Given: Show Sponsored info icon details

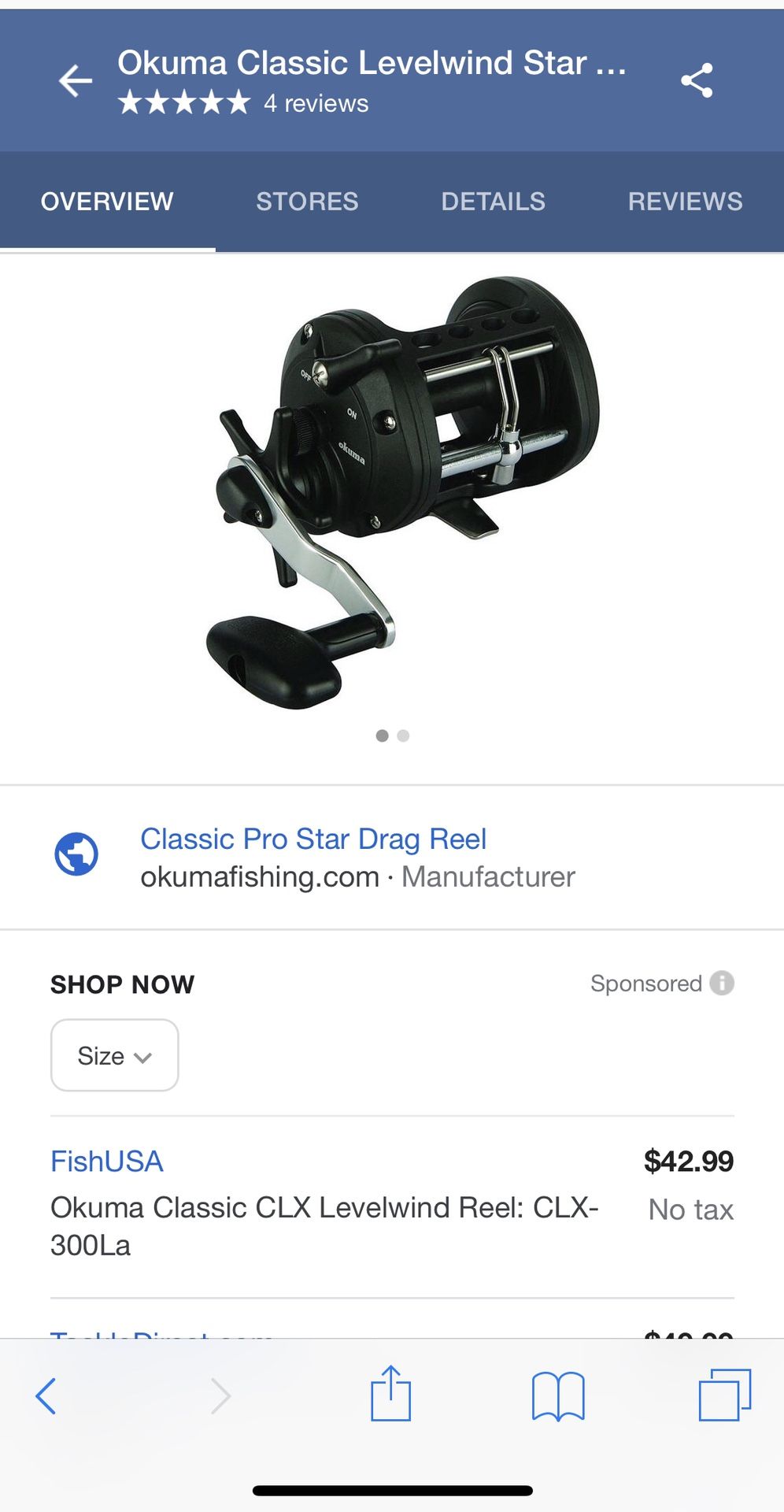Looking at the screenshot, I should [x=721, y=983].
